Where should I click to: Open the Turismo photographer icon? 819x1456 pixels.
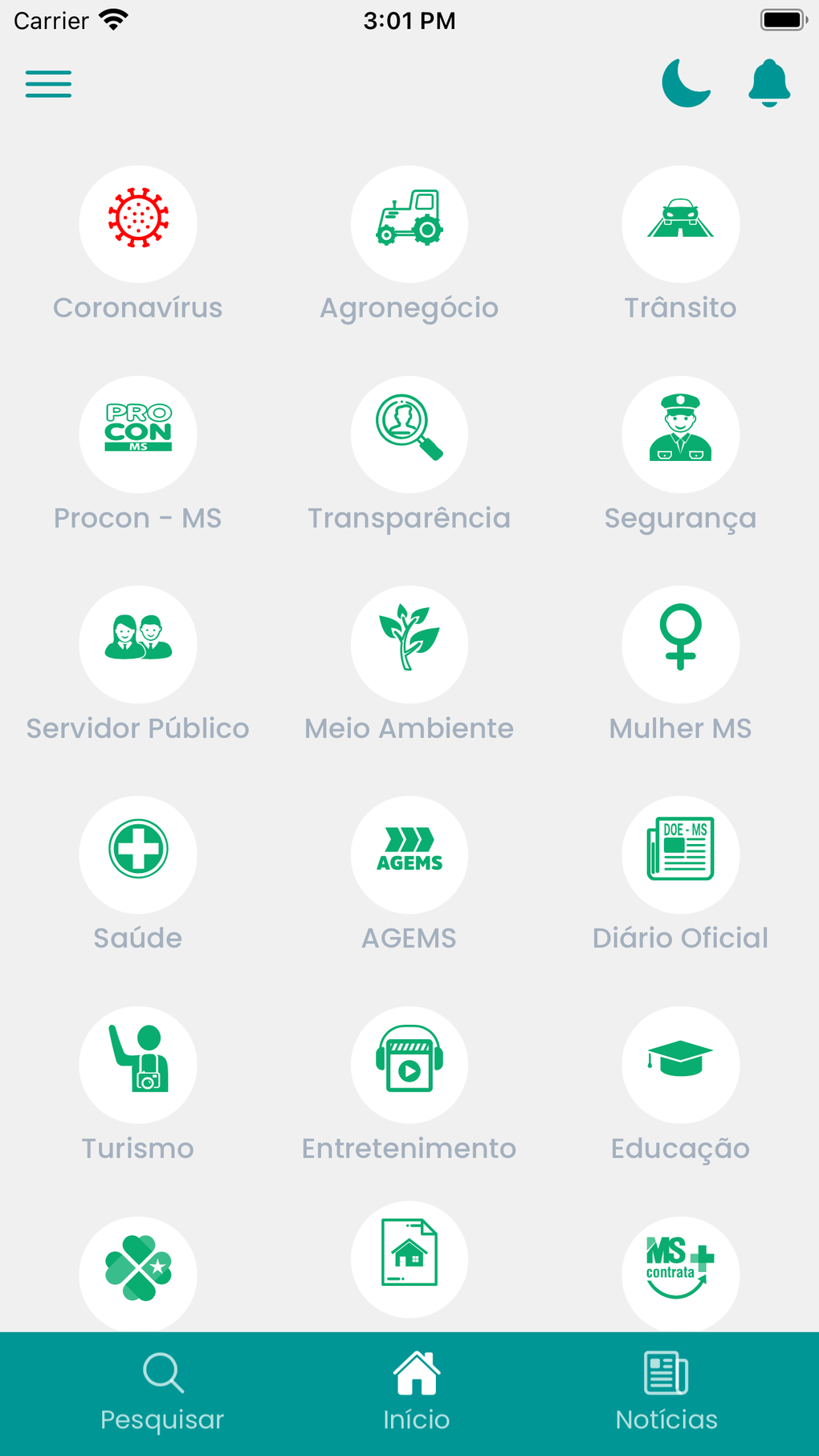pyautogui.click(x=137, y=1064)
